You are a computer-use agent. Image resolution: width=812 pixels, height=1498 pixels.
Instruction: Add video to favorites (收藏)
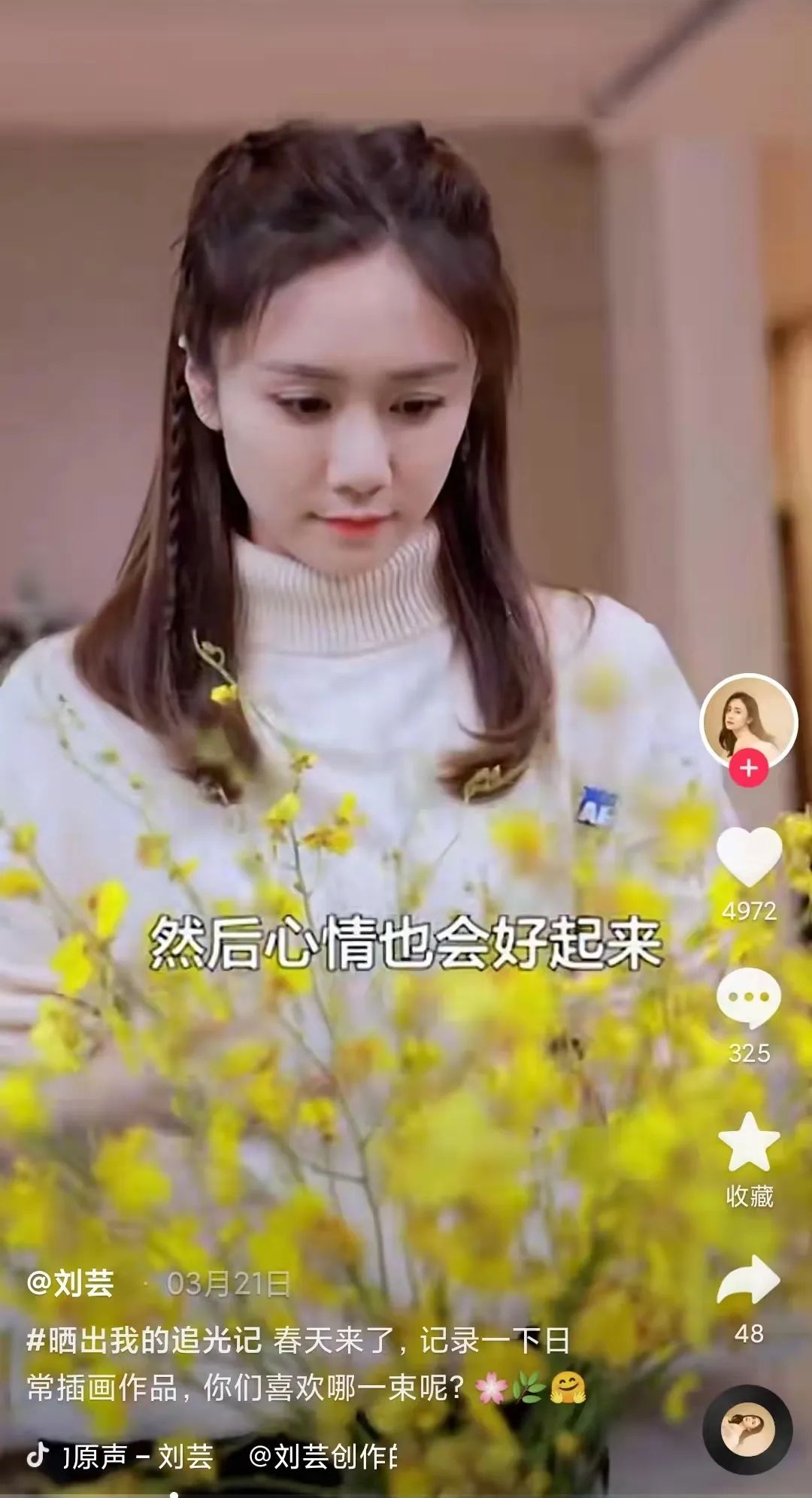click(749, 1143)
